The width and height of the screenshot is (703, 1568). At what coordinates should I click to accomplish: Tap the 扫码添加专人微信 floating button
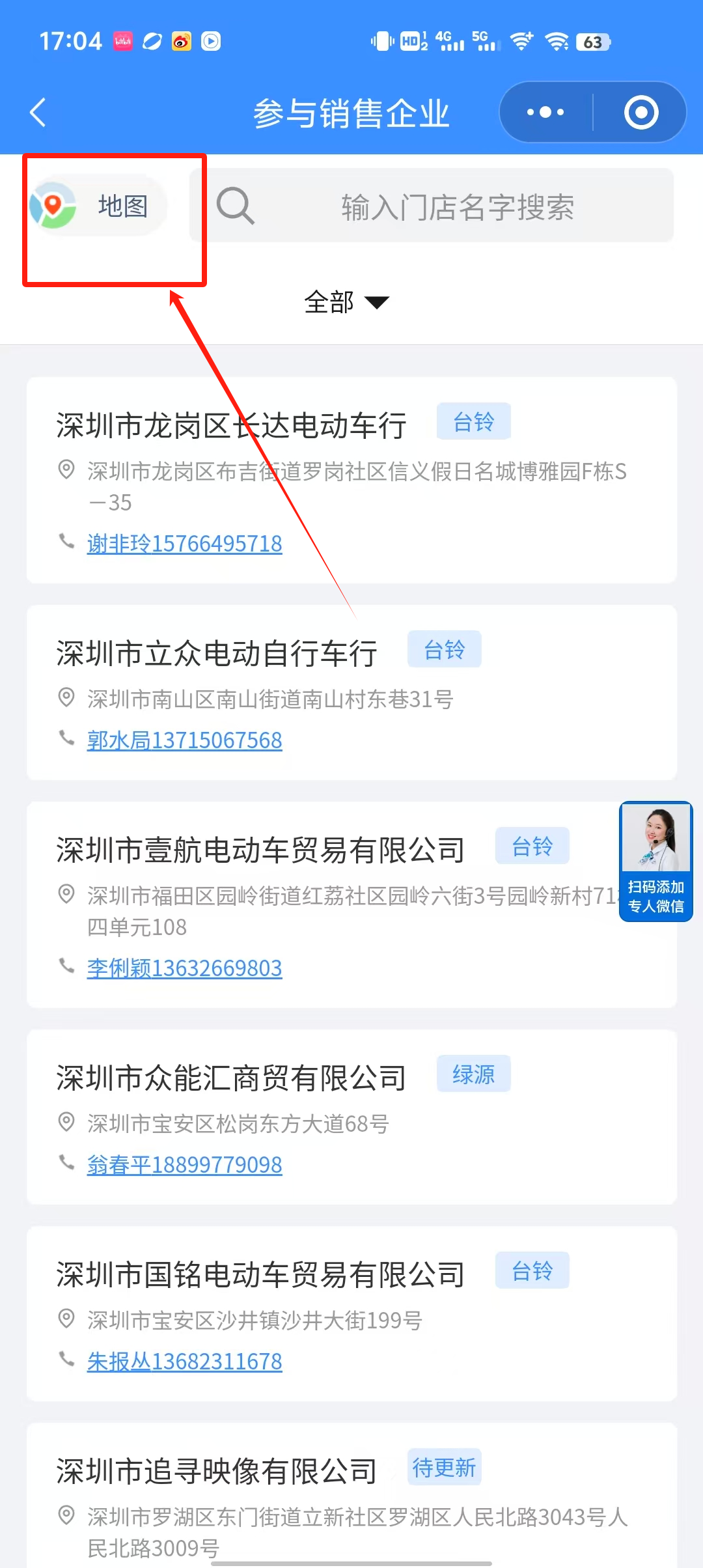pyautogui.click(x=655, y=861)
